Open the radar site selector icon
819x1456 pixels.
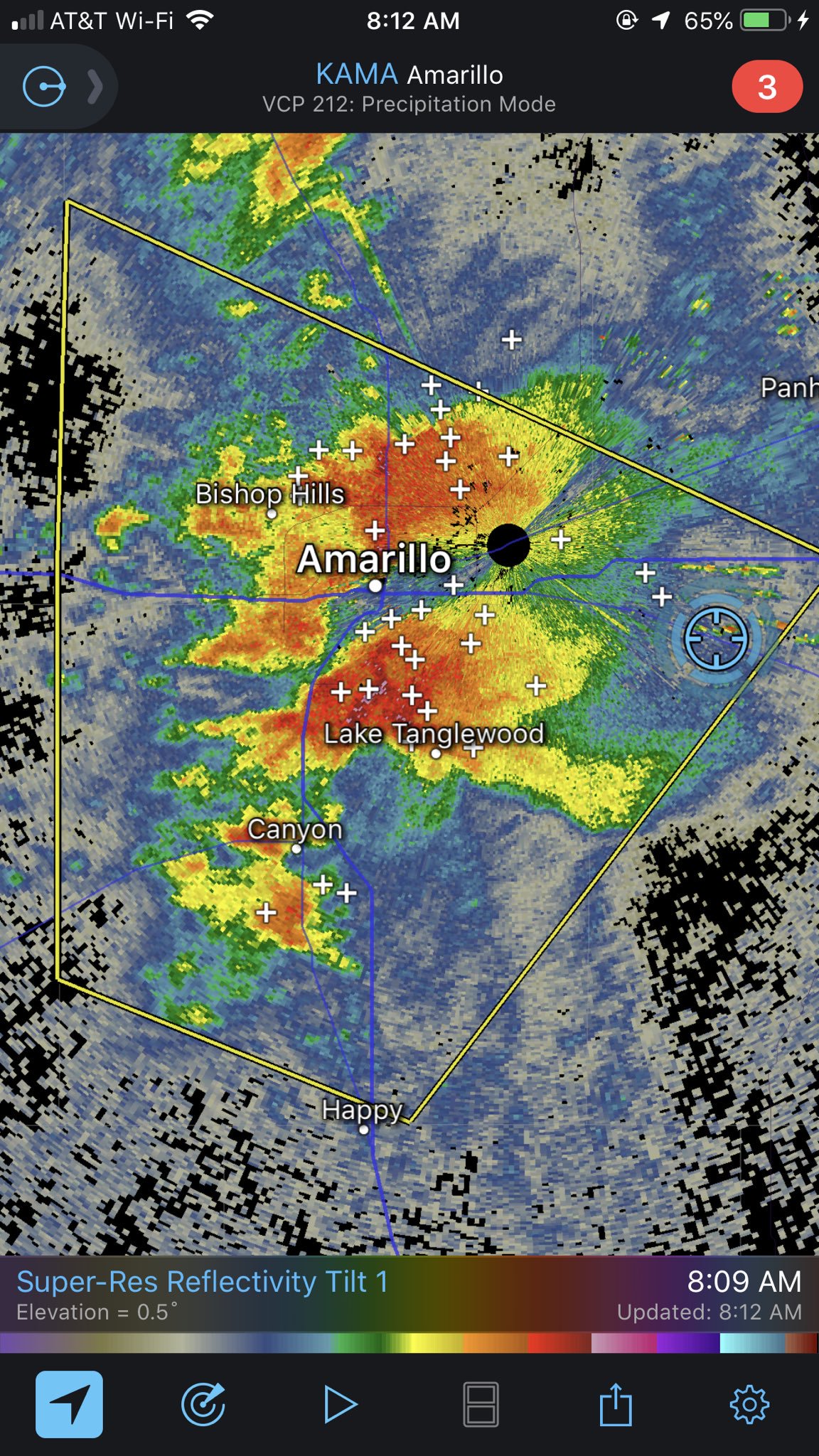(44, 87)
